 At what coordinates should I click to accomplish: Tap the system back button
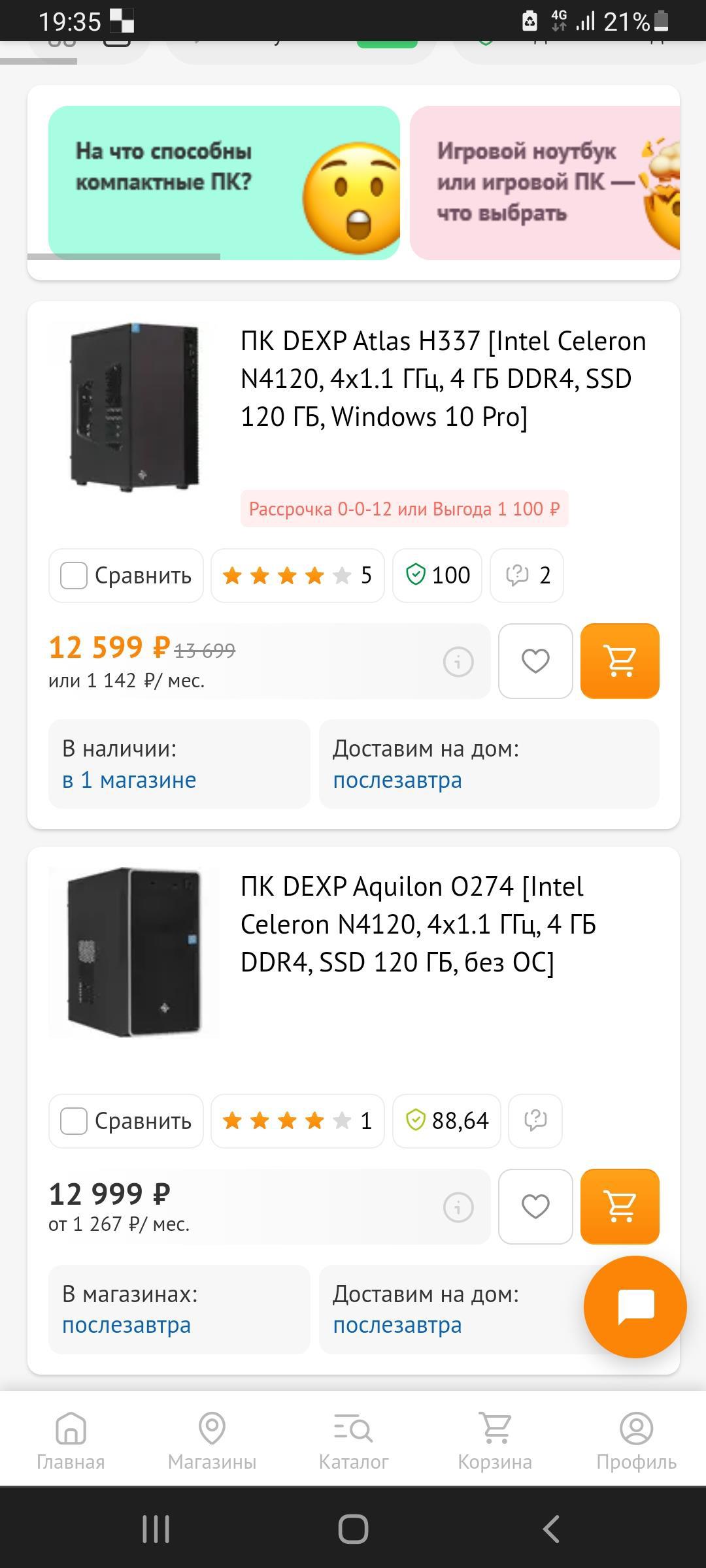551,1529
